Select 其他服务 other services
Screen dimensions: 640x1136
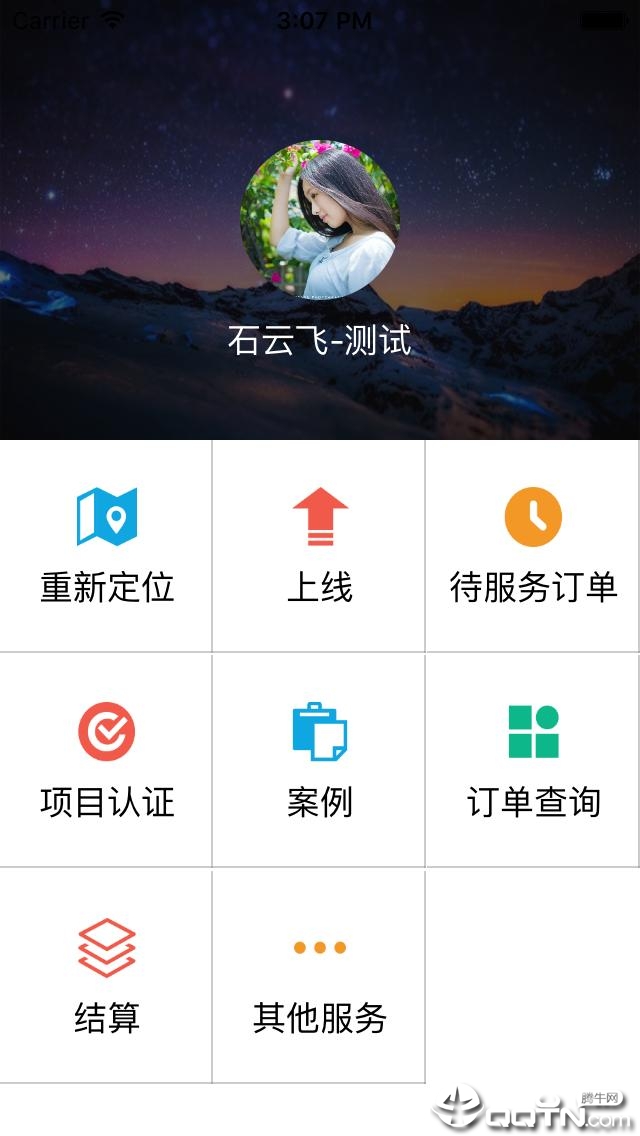point(319,976)
